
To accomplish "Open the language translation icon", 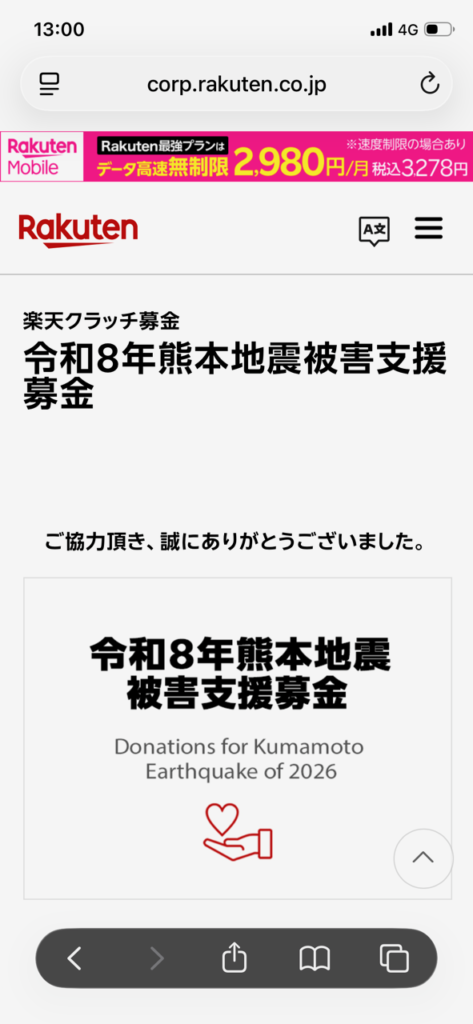I will (374, 231).
